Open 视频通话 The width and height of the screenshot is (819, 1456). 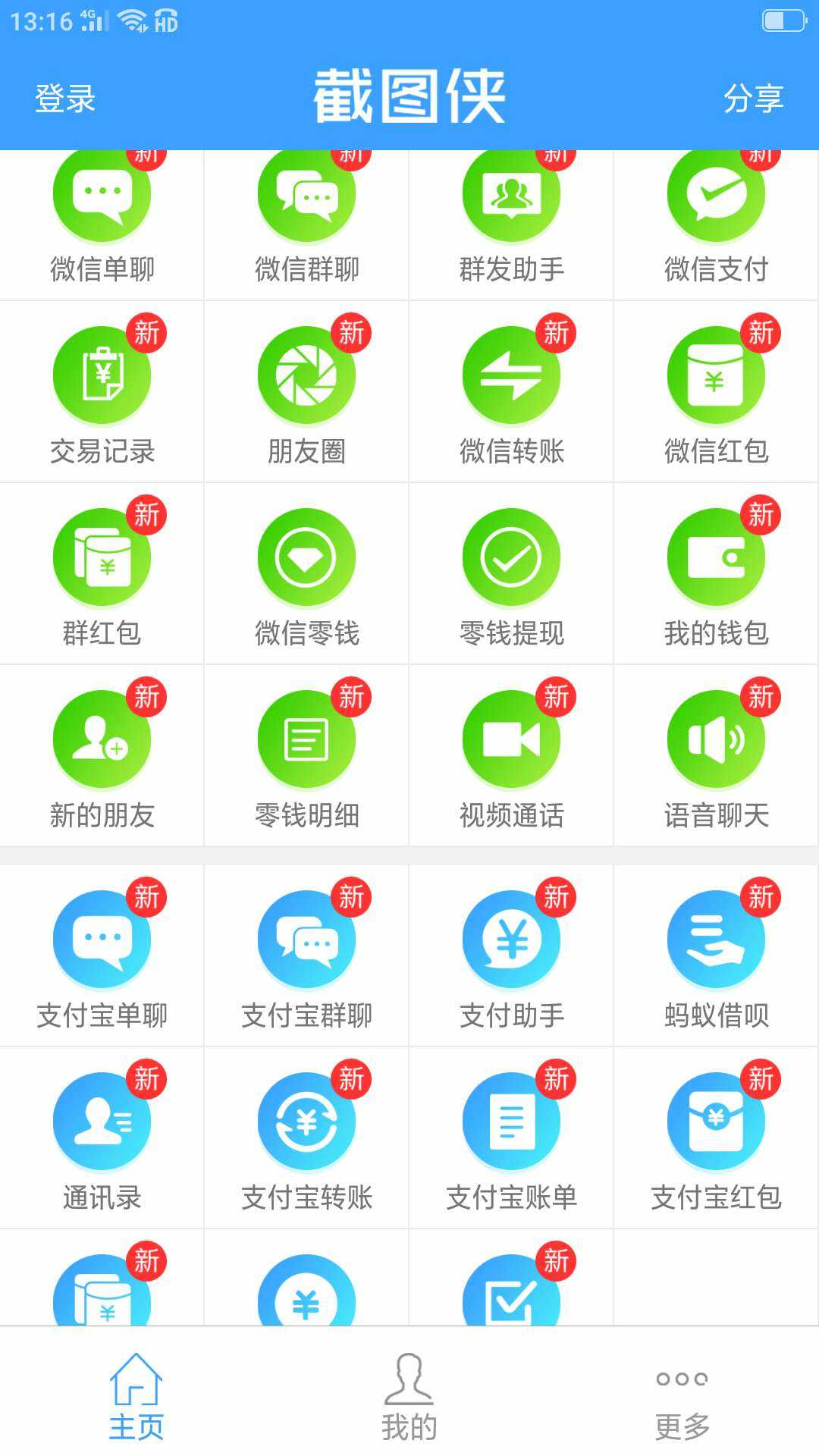tap(511, 755)
